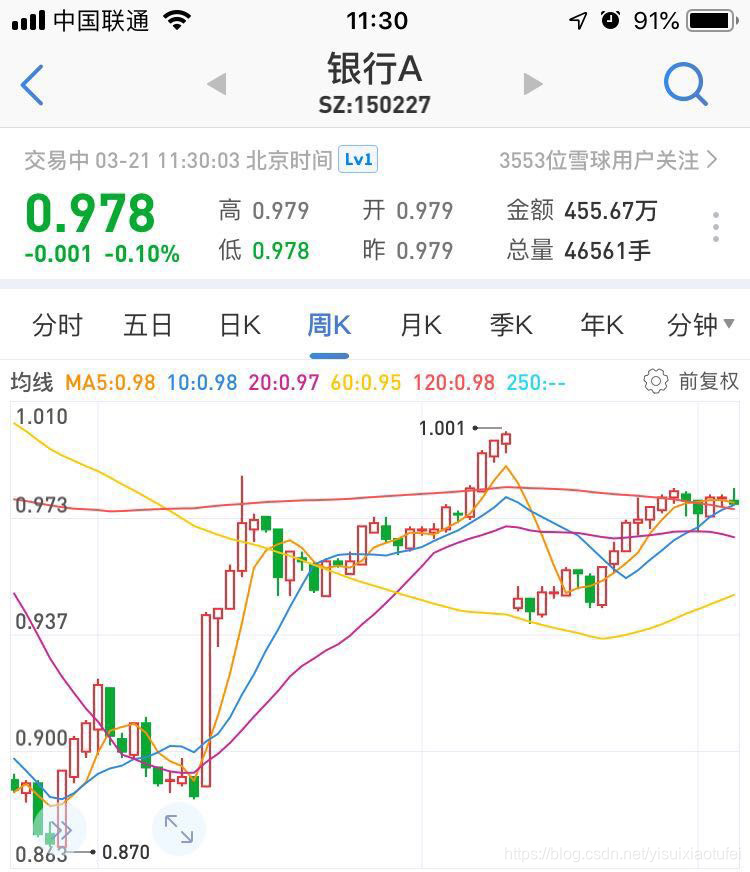Image resolution: width=750 pixels, height=872 pixels.
Task: Open the Lv1 quote level badge
Action: coord(358,160)
